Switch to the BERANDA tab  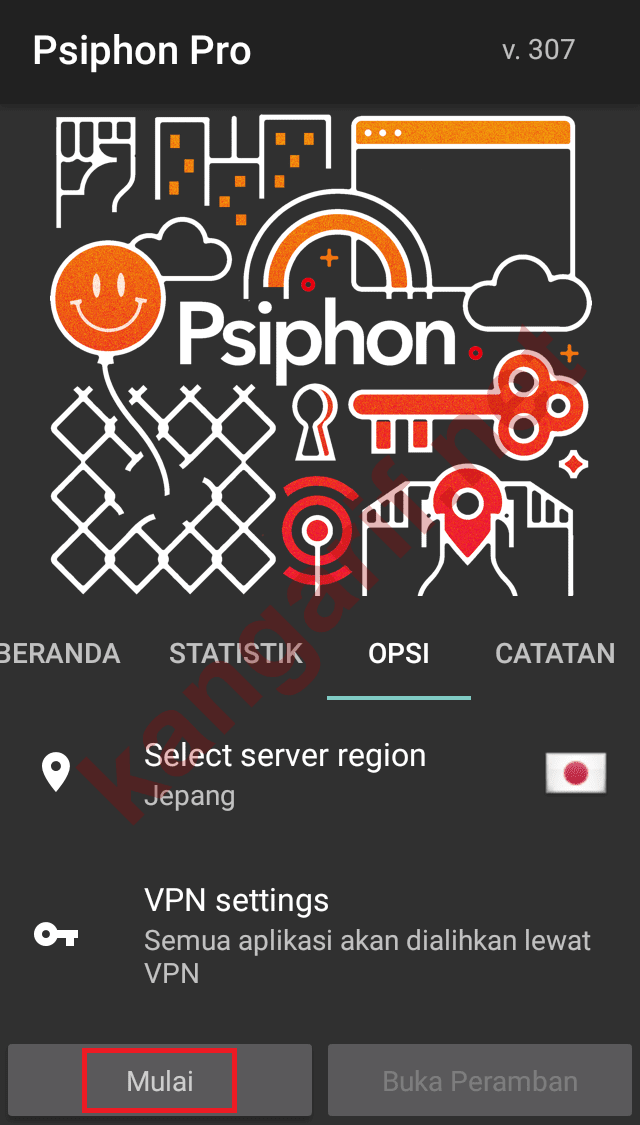(60, 654)
